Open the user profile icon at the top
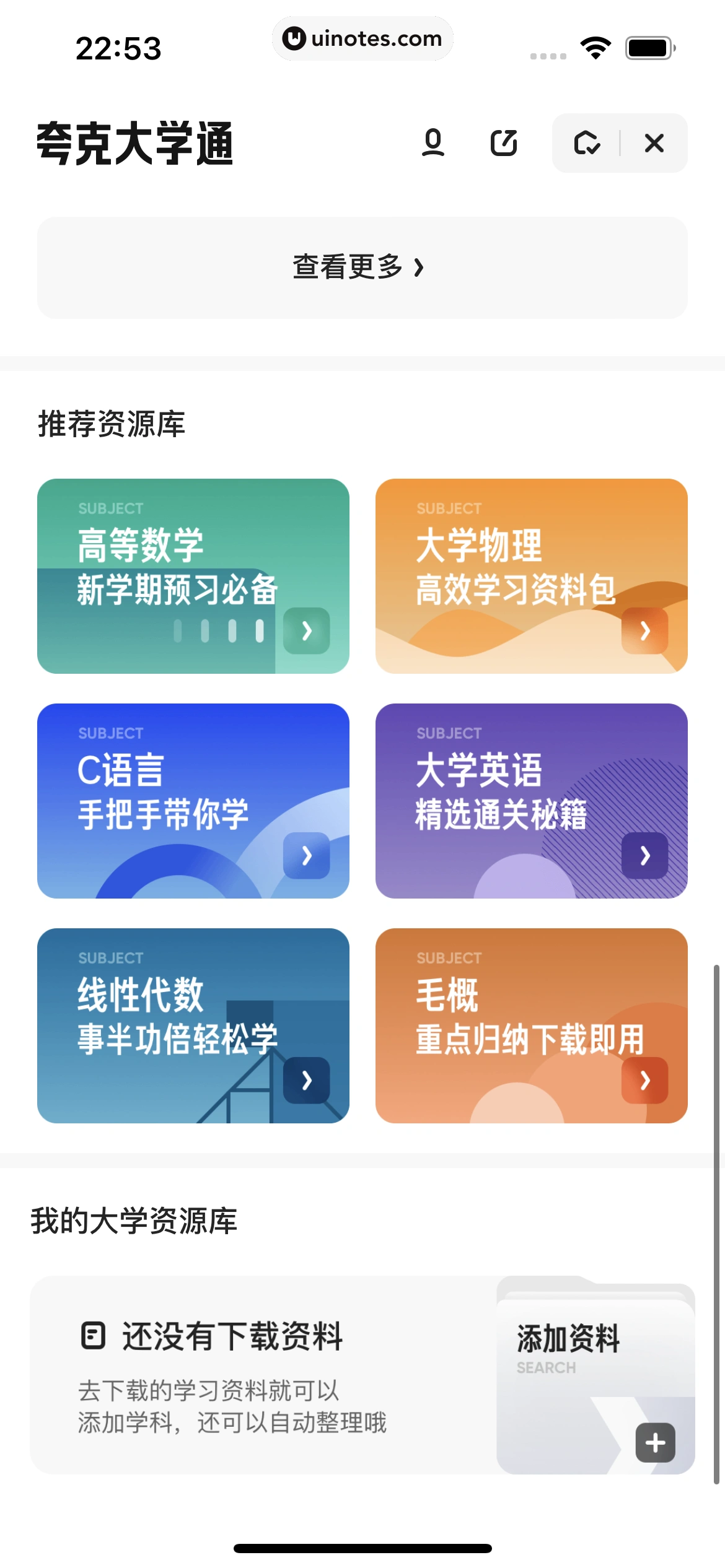 click(434, 144)
